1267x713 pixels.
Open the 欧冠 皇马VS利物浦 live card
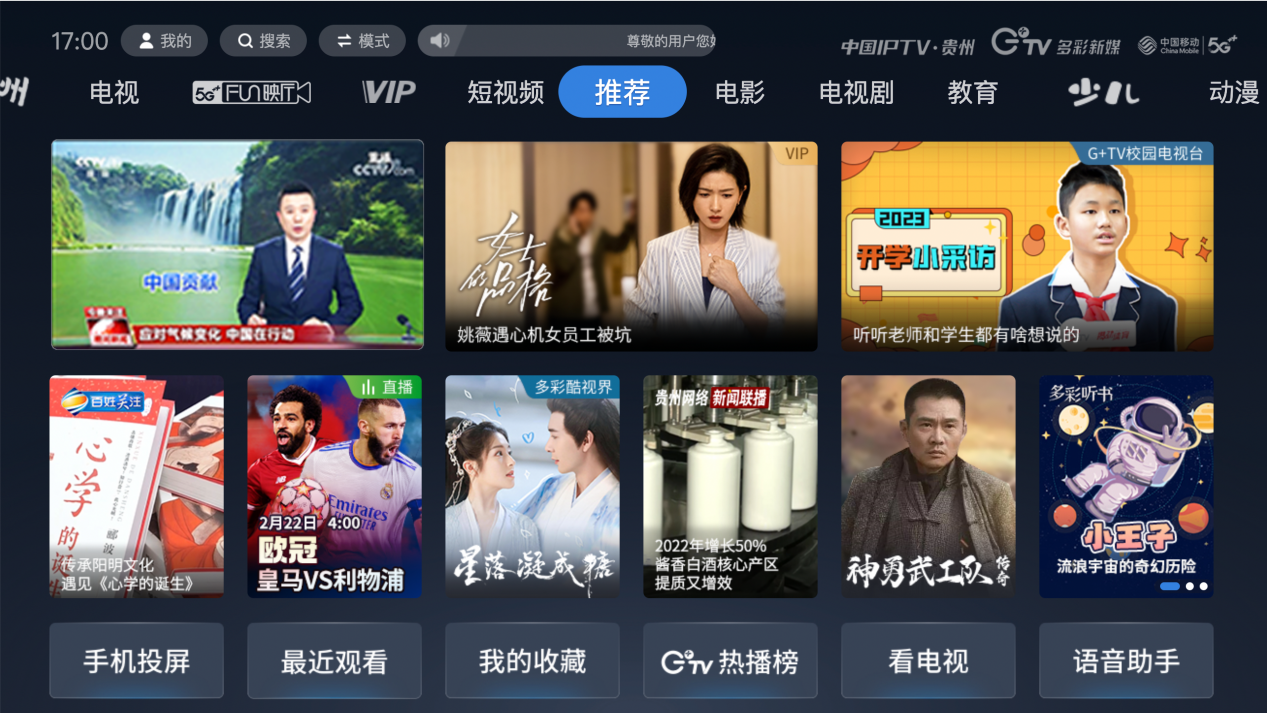pos(334,487)
